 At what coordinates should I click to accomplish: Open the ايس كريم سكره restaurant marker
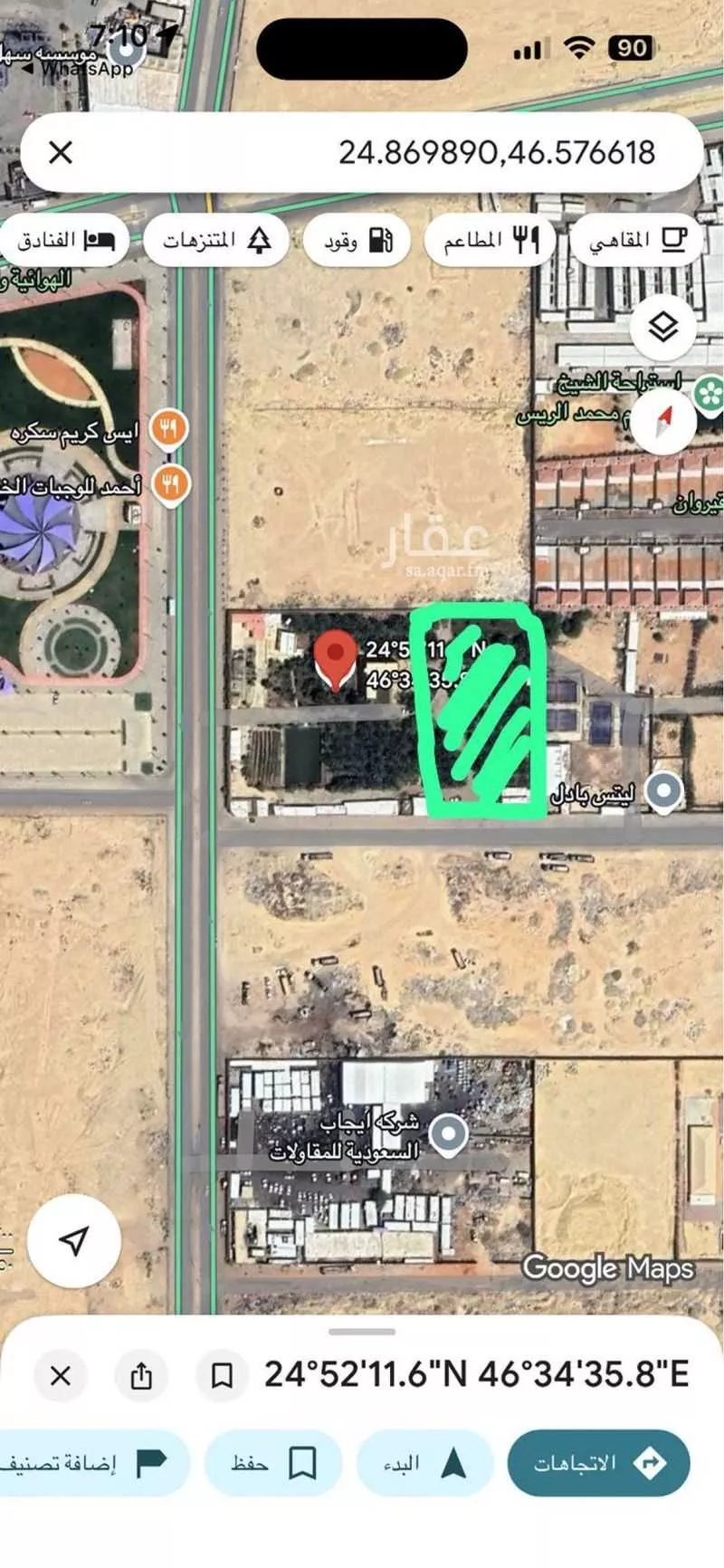169,426
